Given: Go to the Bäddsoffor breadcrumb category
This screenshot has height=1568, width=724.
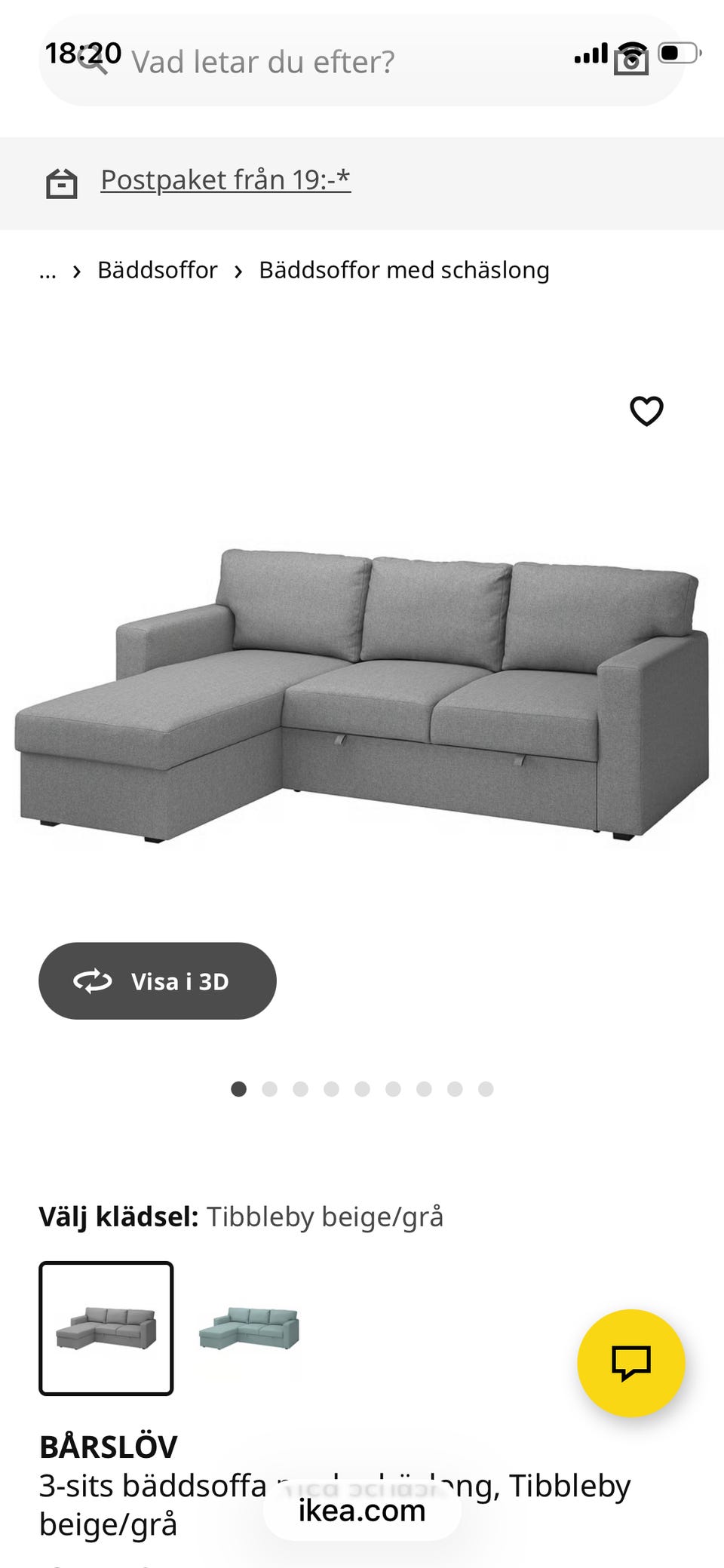Looking at the screenshot, I should [157, 270].
